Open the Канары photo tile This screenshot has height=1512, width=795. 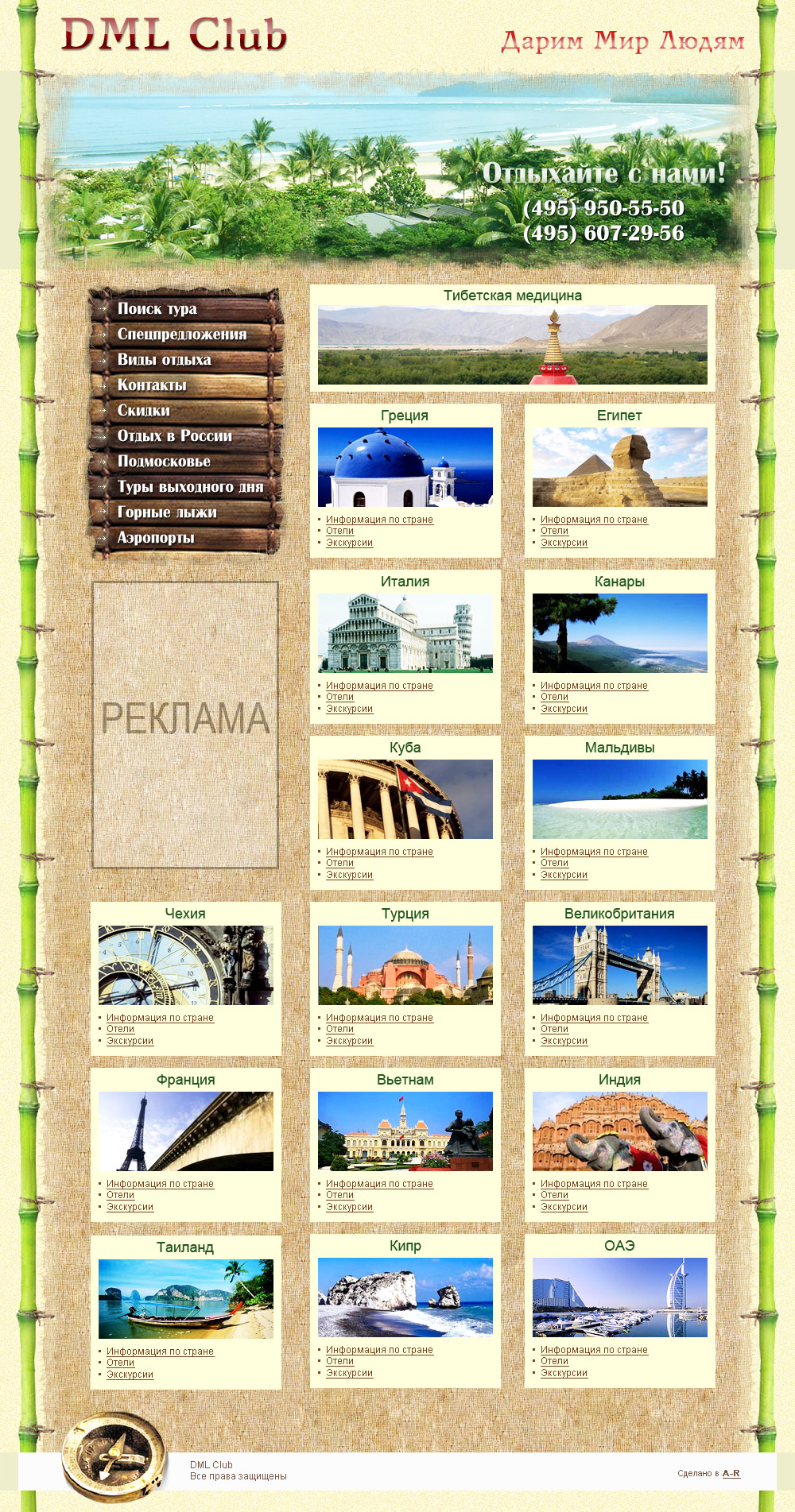pos(619,633)
